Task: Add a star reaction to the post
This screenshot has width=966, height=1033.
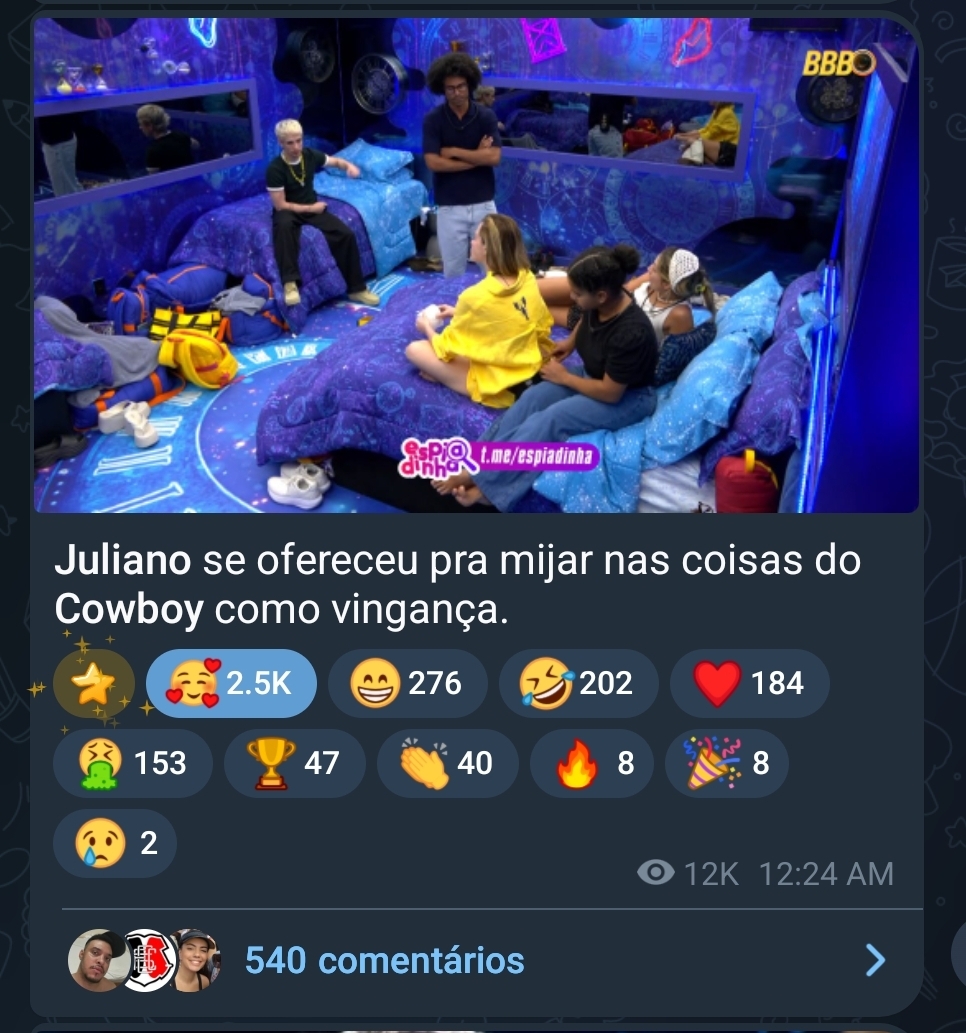Action: [x=93, y=684]
